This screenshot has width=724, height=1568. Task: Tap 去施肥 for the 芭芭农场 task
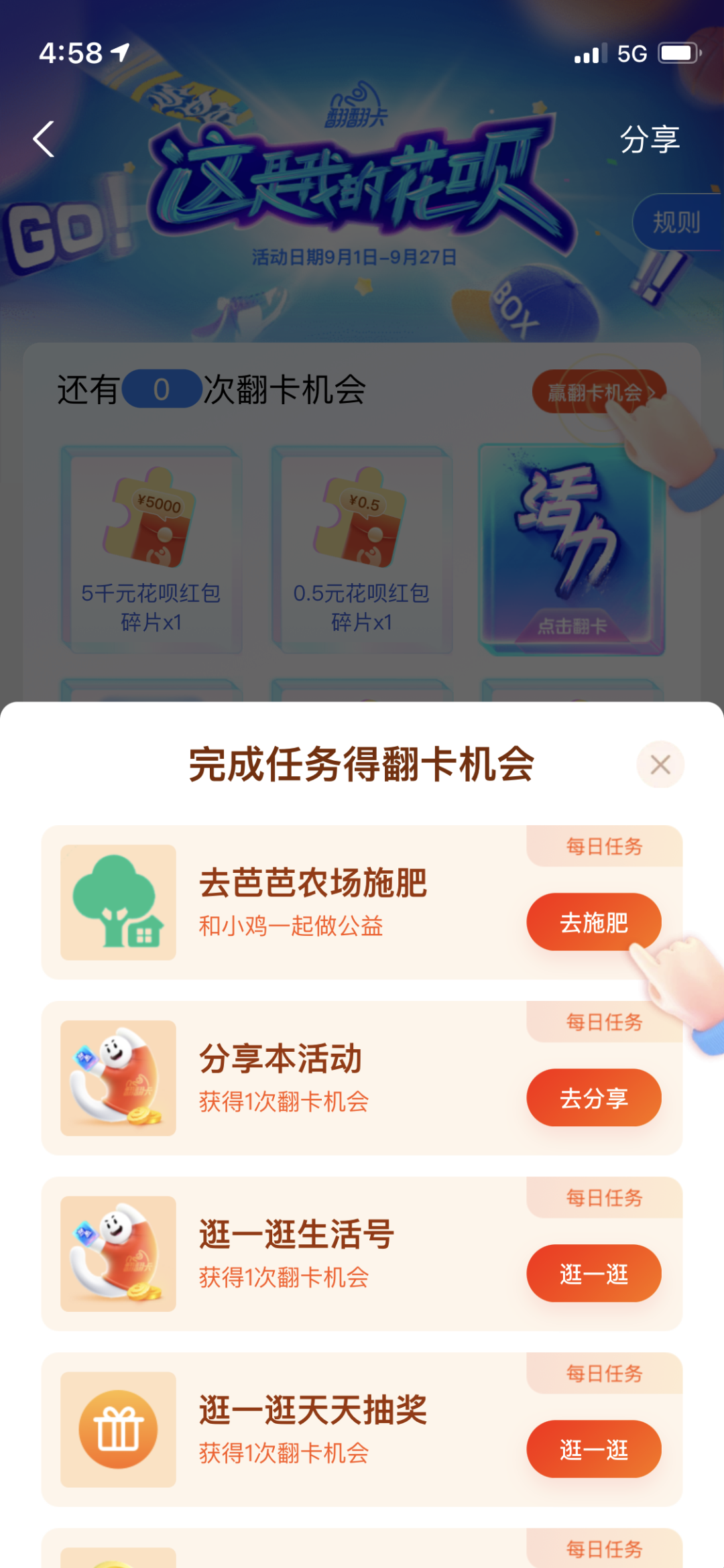593,922
